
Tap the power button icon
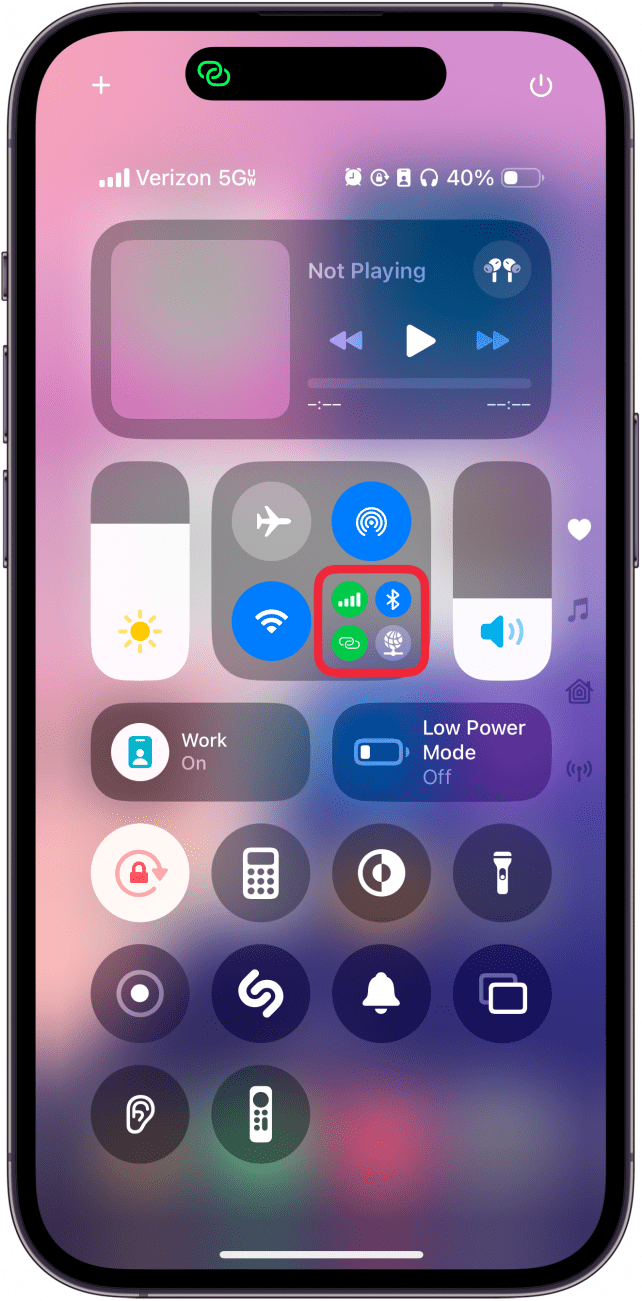pyautogui.click(x=541, y=86)
